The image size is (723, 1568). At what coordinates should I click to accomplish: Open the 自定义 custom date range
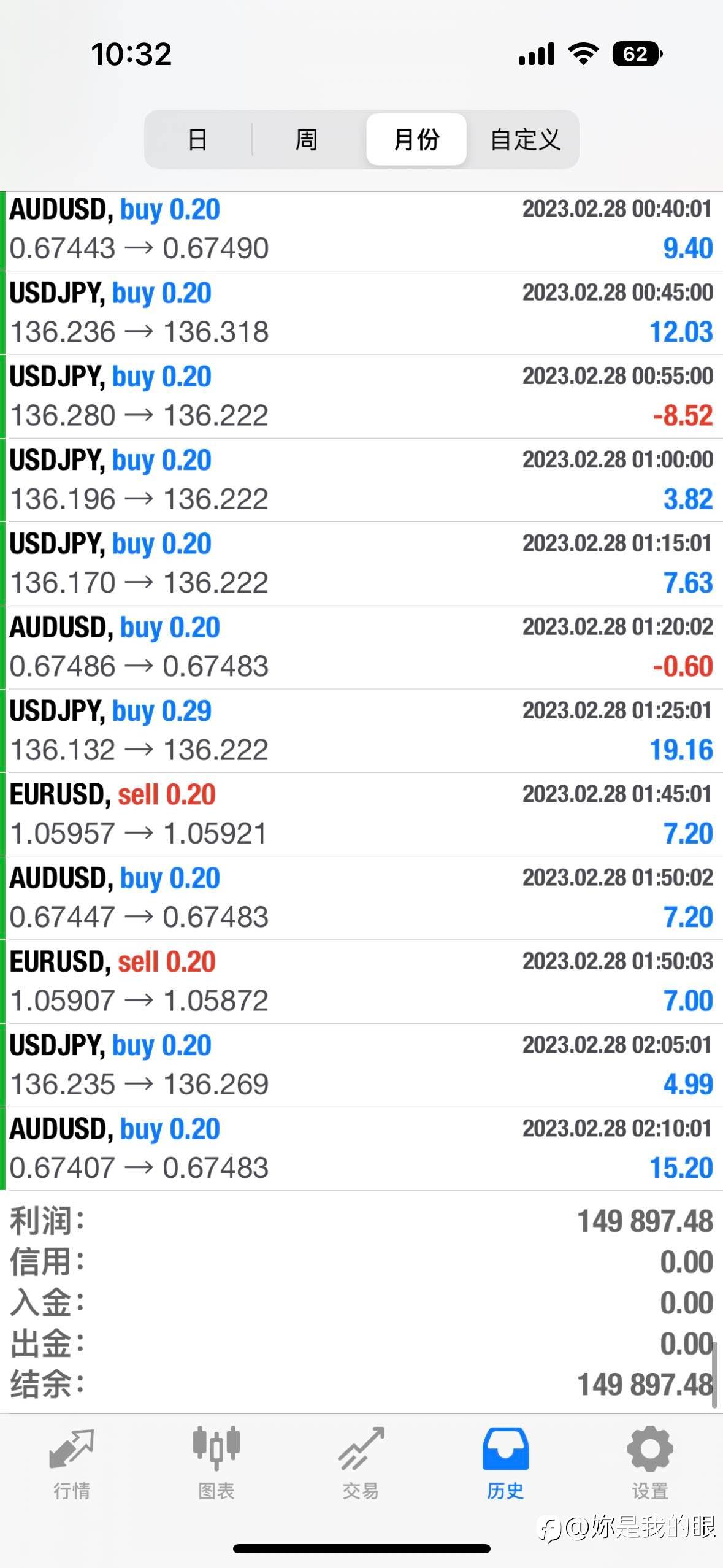525,139
